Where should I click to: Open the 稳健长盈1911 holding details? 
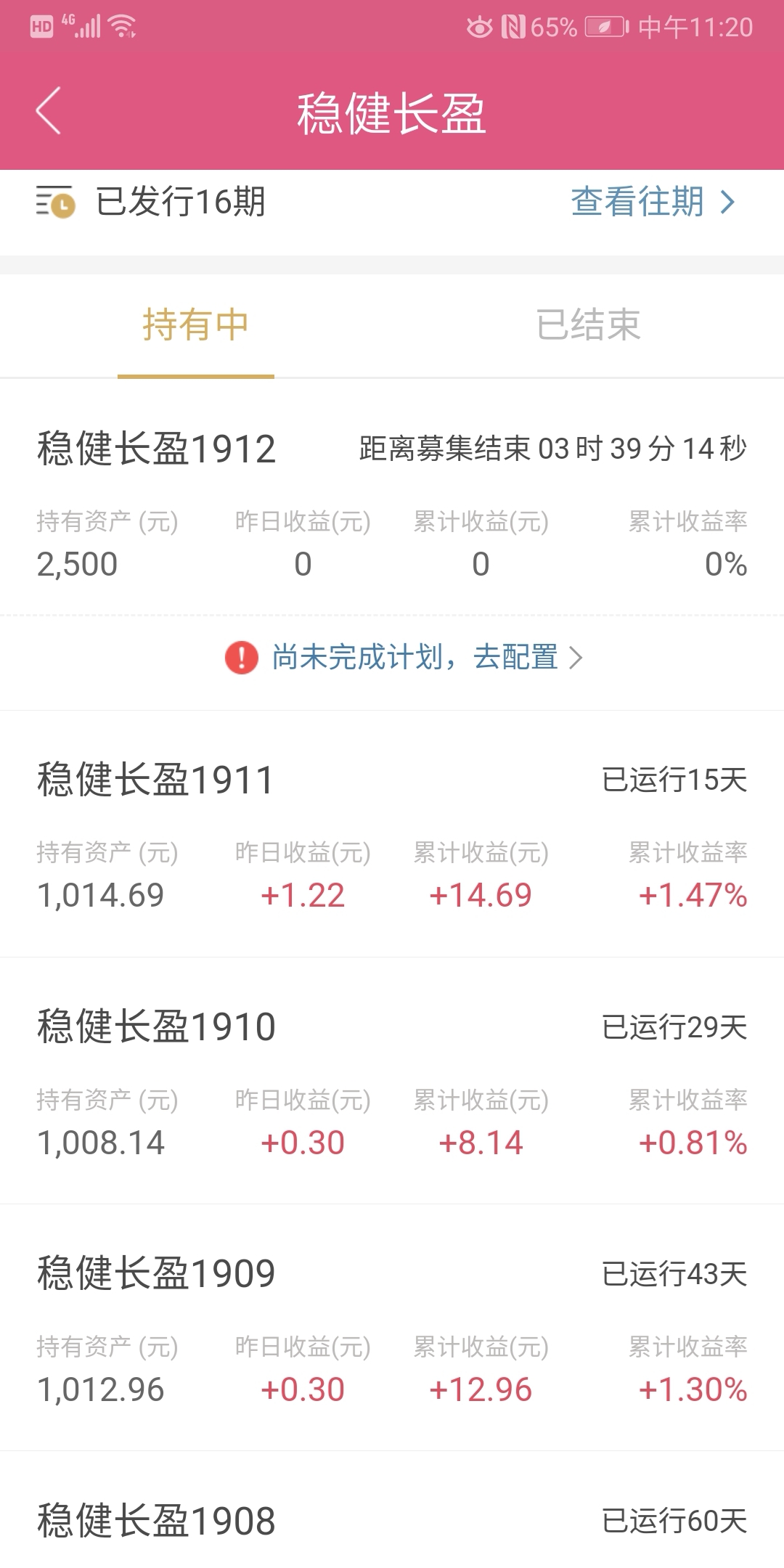click(x=392, y=835)
